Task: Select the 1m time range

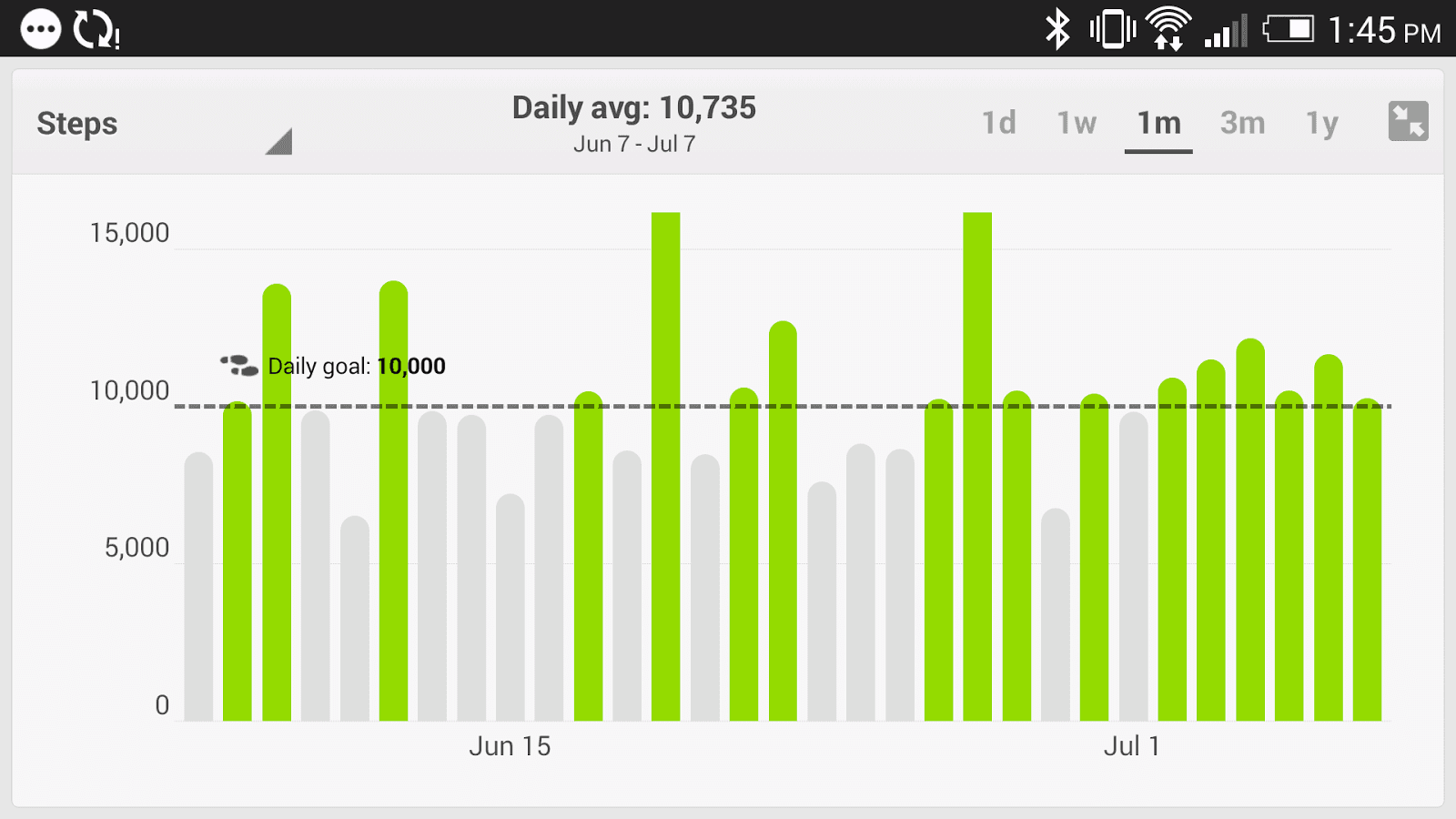Action: pyautogui.click(x=1158, y=123)
